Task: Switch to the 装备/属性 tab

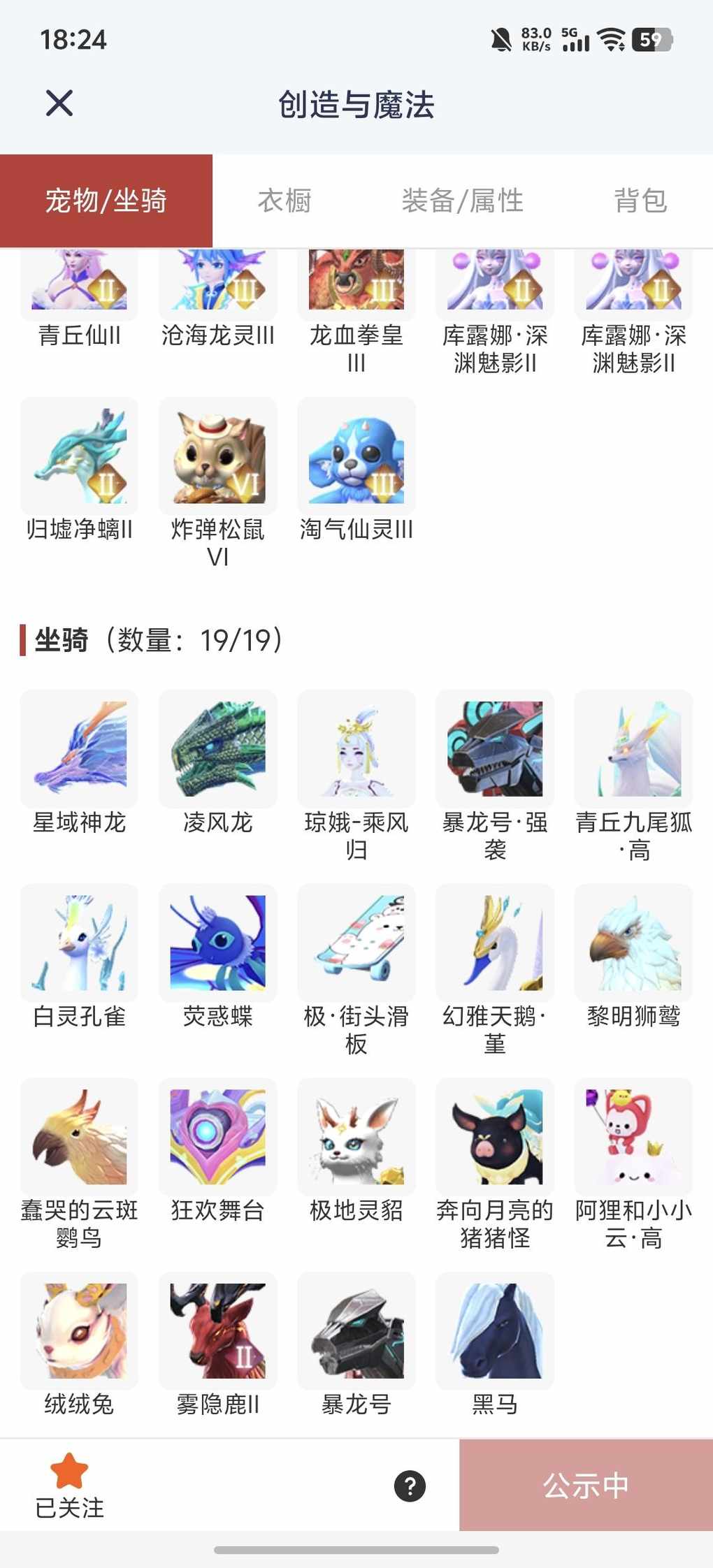Action: (x=462, y=201)
